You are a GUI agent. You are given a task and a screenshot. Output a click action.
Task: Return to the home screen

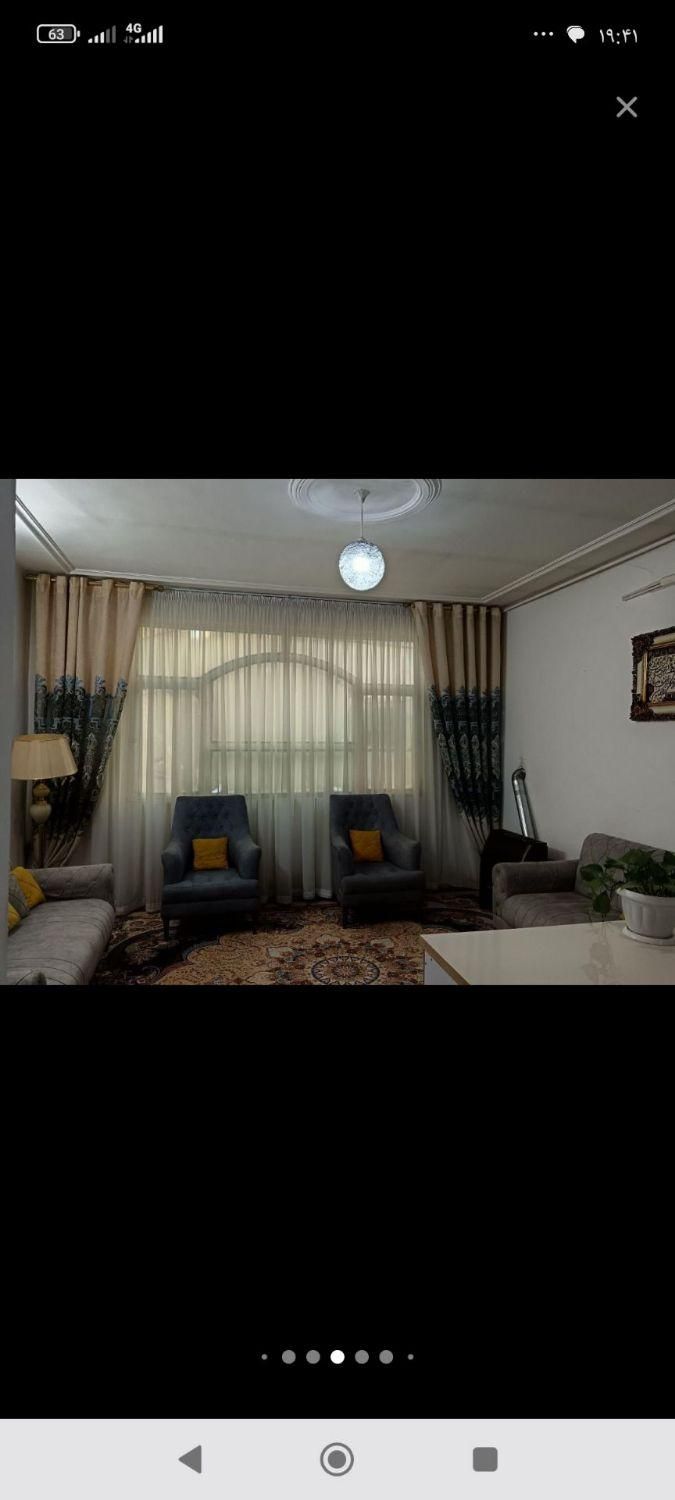pos(337,1459)
